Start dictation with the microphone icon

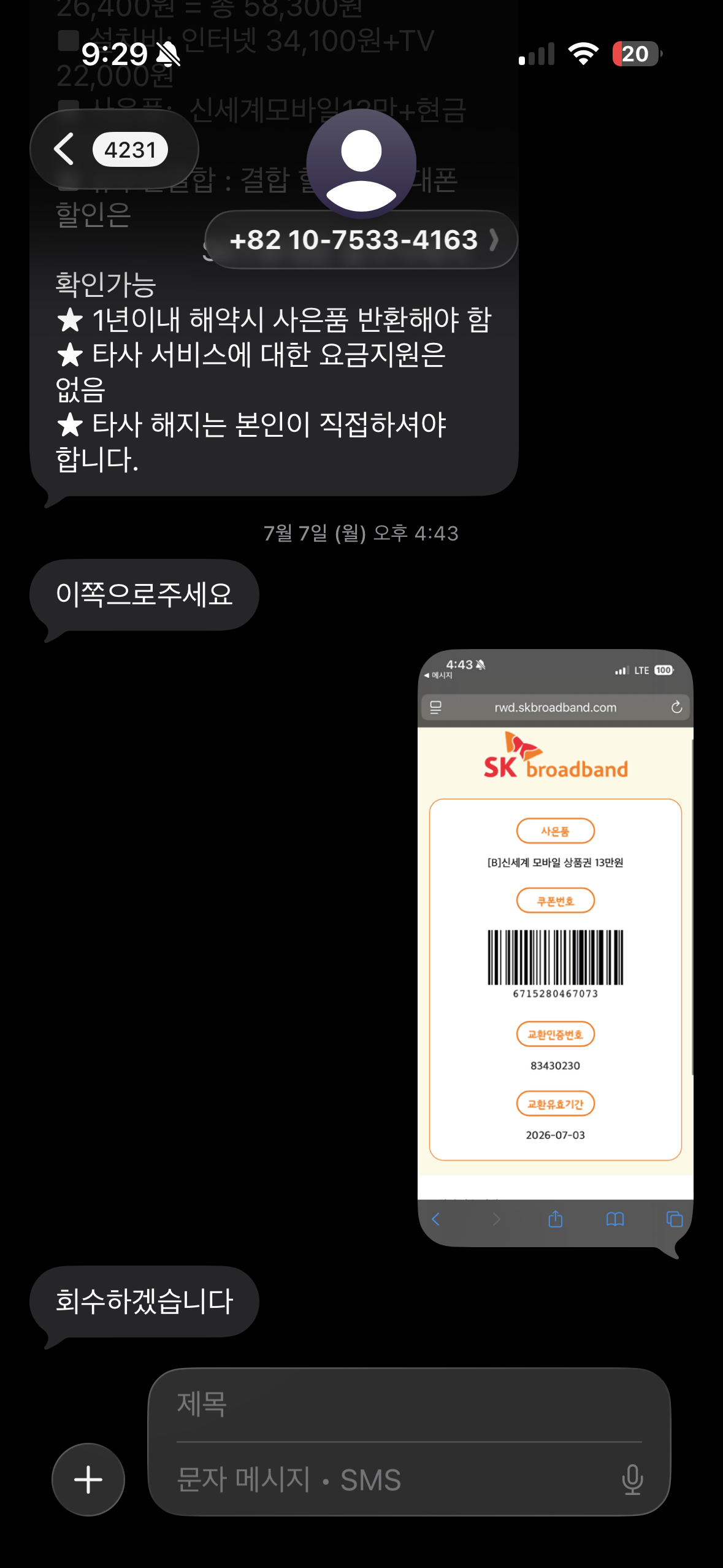click(632, 1480)
